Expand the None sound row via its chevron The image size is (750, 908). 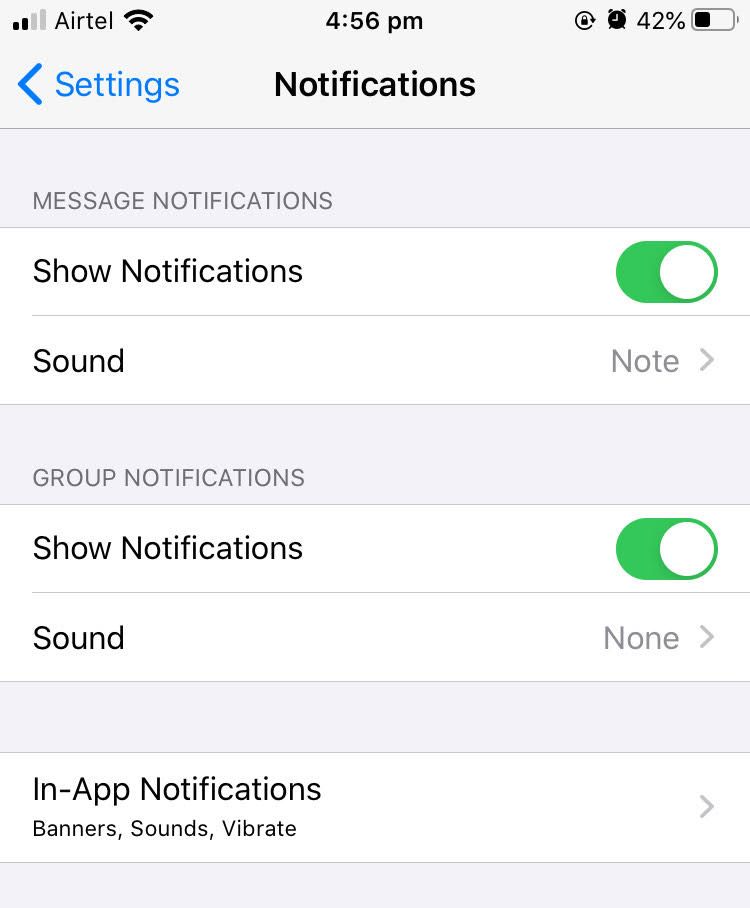(x=708, y=638)
